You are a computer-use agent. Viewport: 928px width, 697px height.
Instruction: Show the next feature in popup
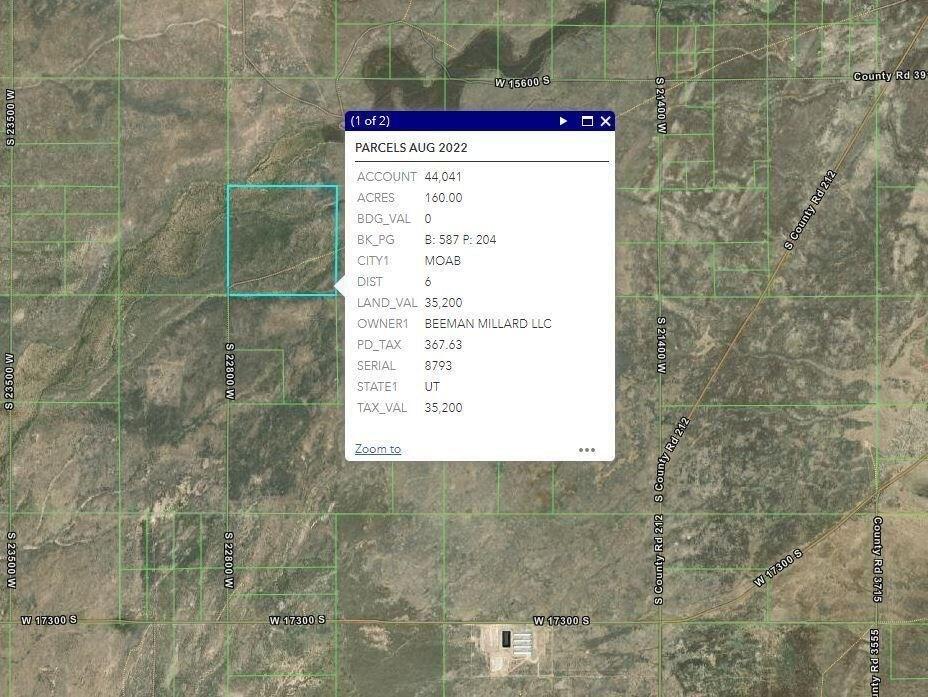tap(563, 121)
